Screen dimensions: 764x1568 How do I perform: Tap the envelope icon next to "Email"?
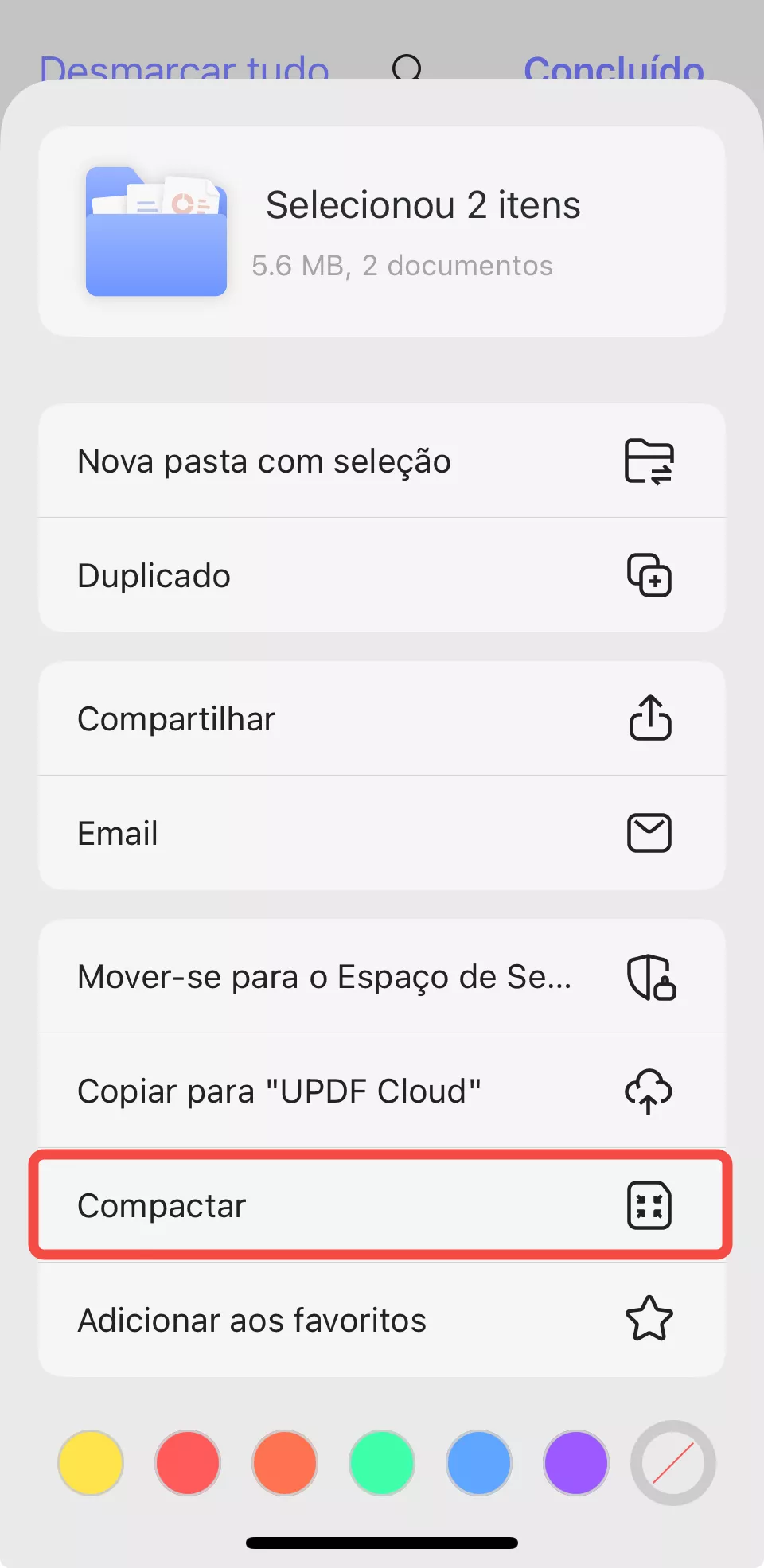(649, 833)
